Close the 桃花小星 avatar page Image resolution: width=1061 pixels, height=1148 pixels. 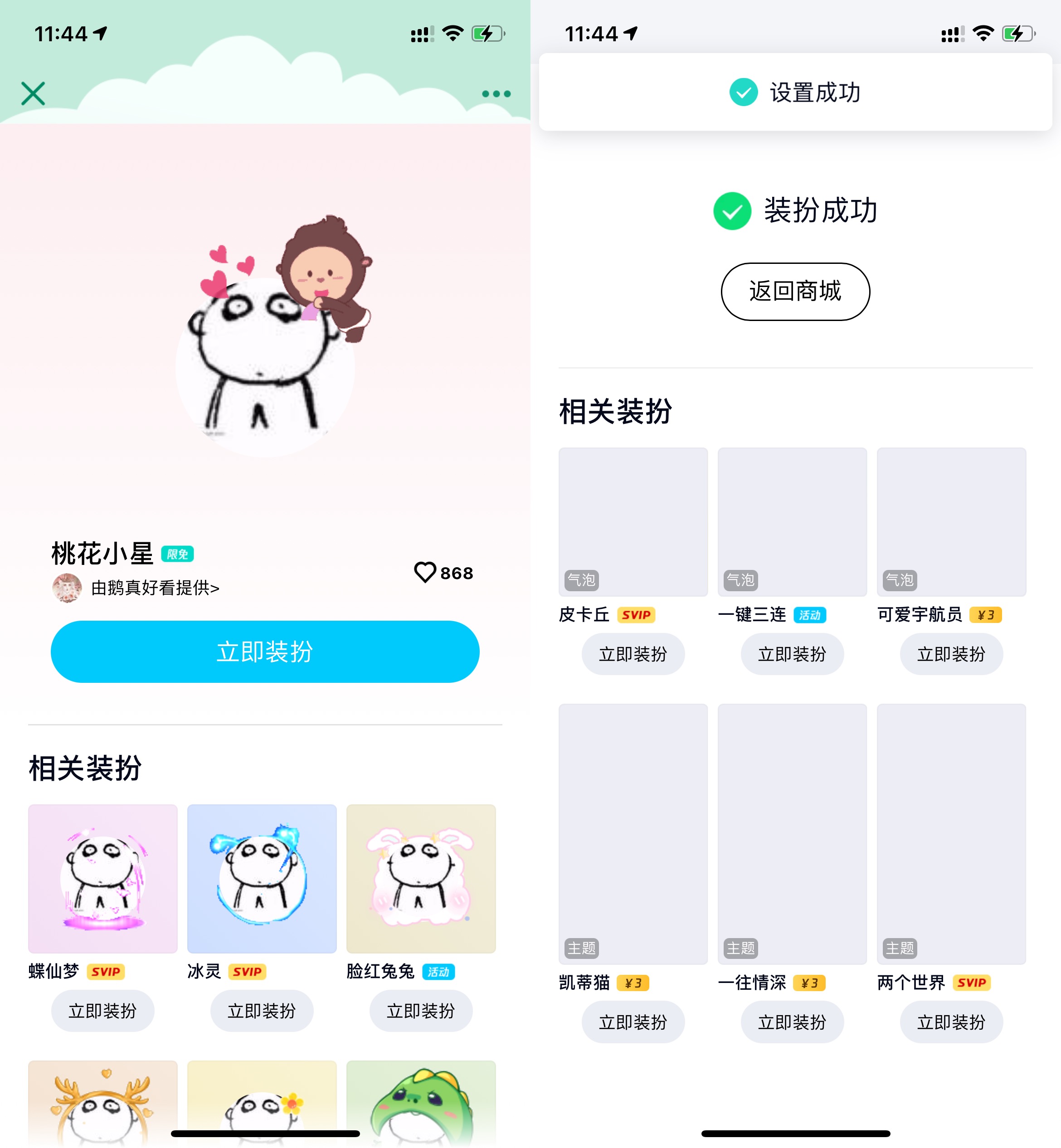(33, 93)
